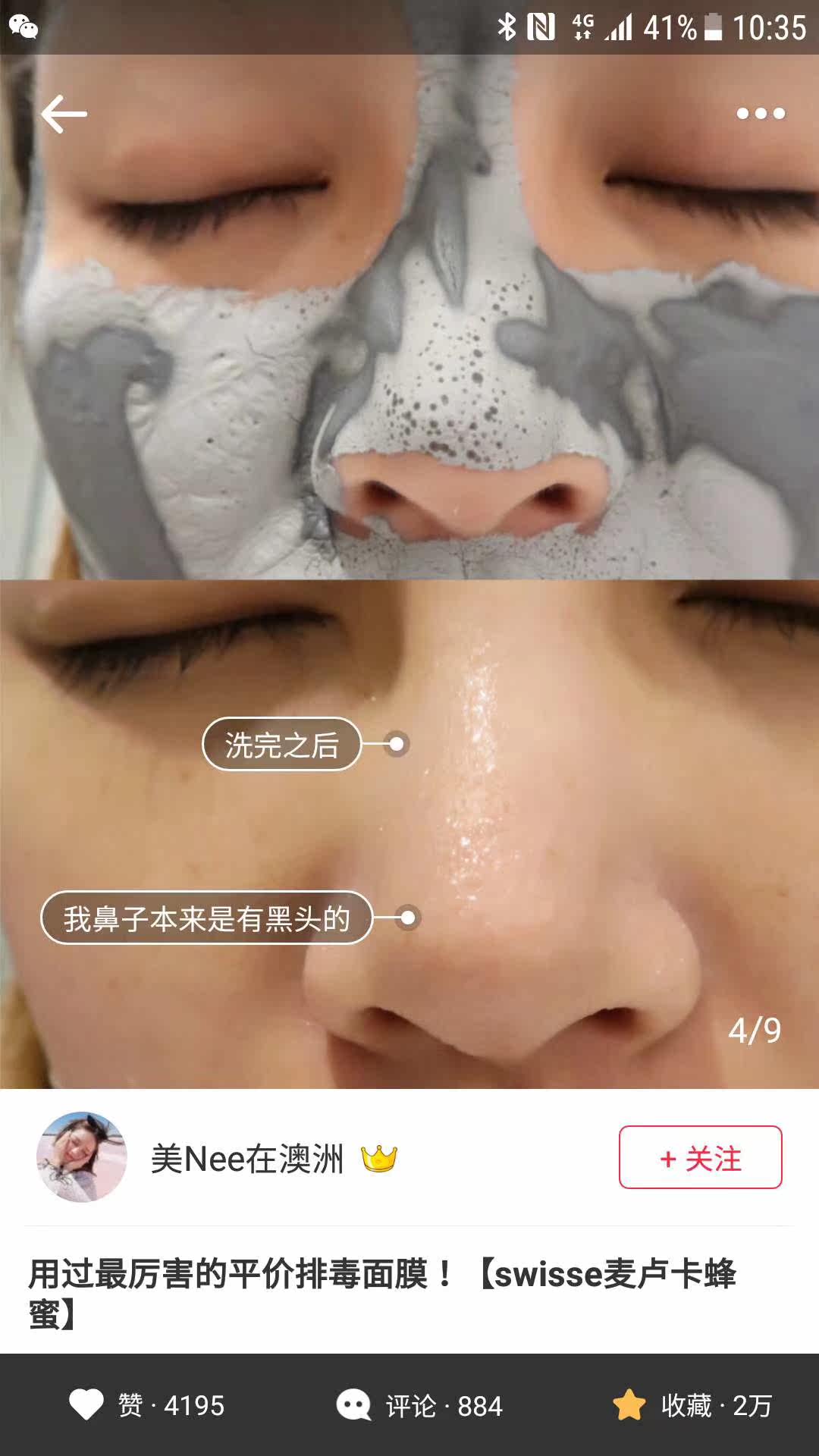Follow the author with 关注 button
Viewport: 819px width, 1456px height.
coord(700,1157)
